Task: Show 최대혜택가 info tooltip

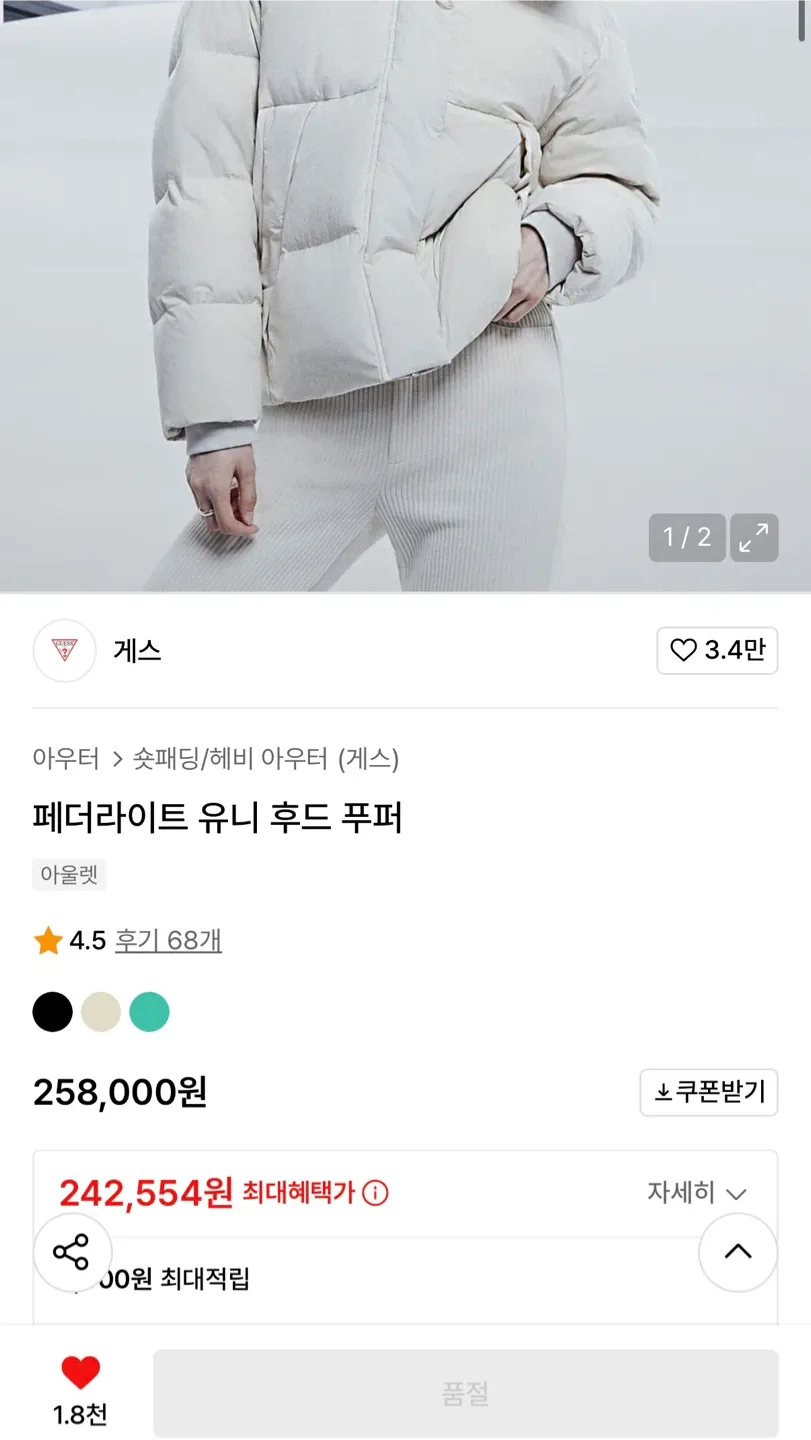Action: (375, 1193)
